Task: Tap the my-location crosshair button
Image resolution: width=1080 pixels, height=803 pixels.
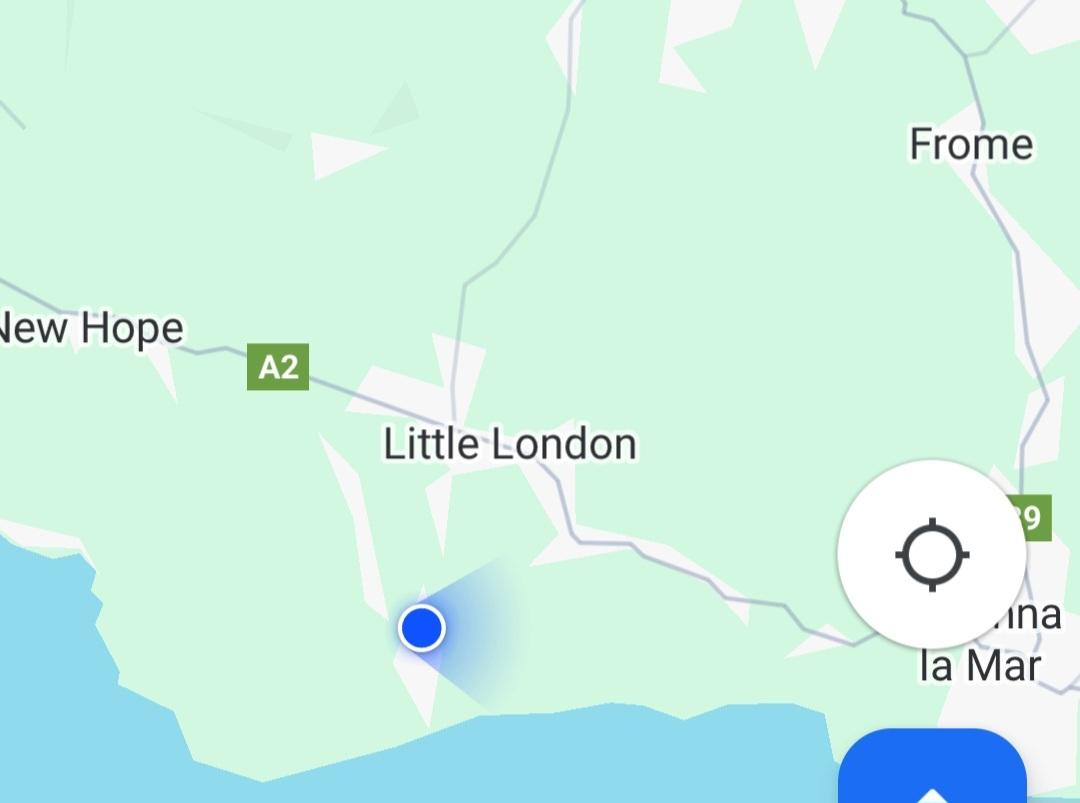Action: 931,553
